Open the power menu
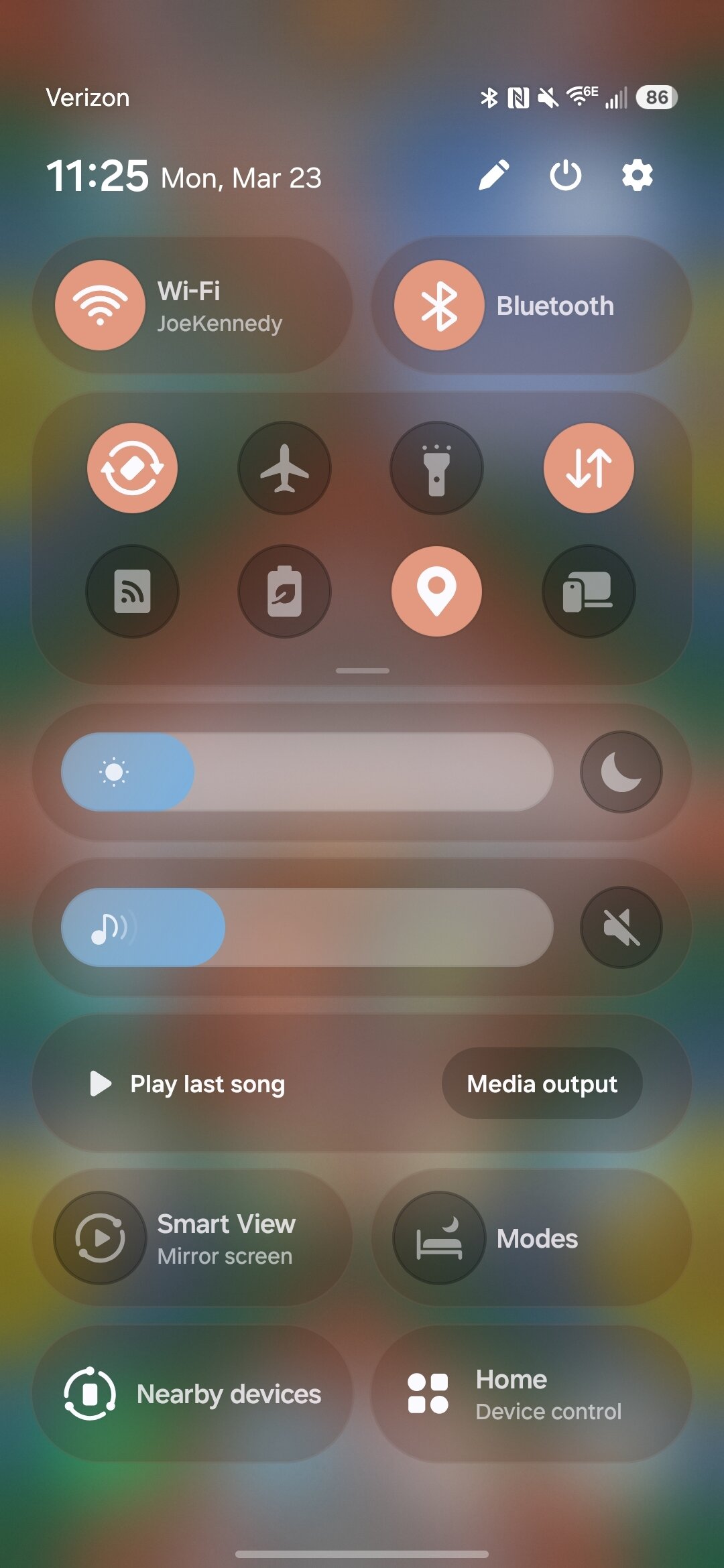This screenshot has height=1568, width=724. [x=566, y=176]
